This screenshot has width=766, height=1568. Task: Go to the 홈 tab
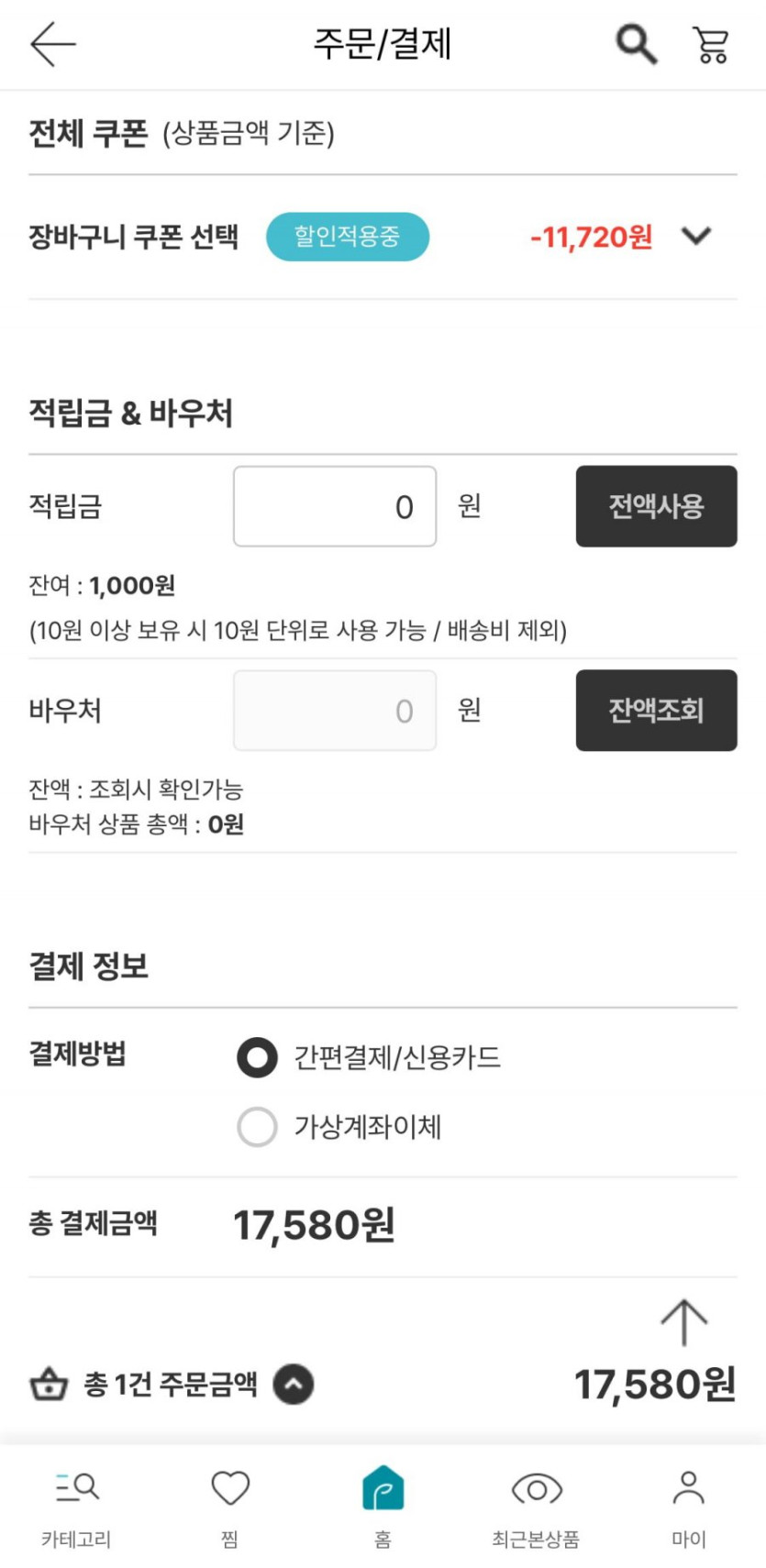pos(383,1507)
